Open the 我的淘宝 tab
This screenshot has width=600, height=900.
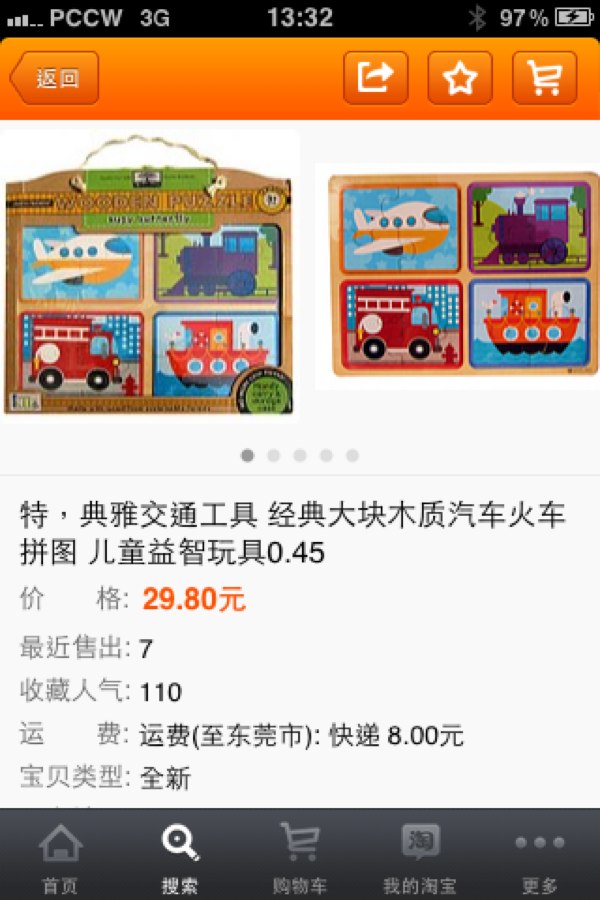420,857
